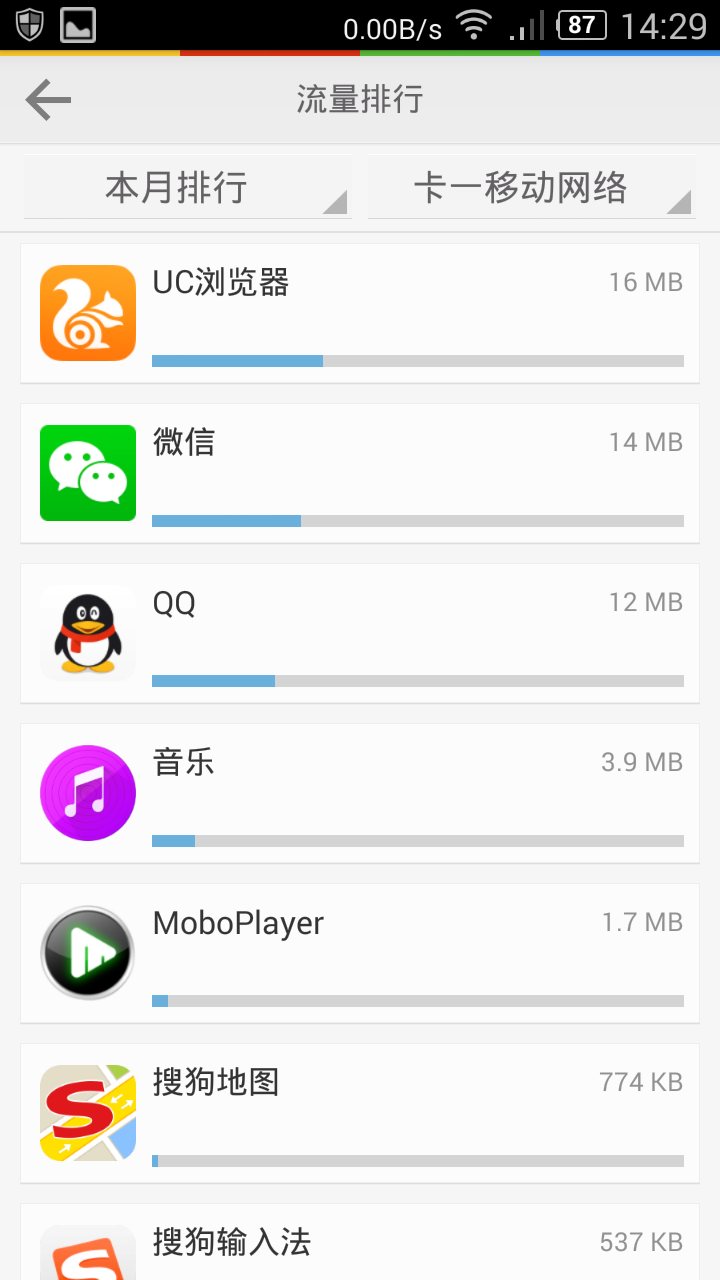Go back from the 流量排行 screen

pos(48,100)
